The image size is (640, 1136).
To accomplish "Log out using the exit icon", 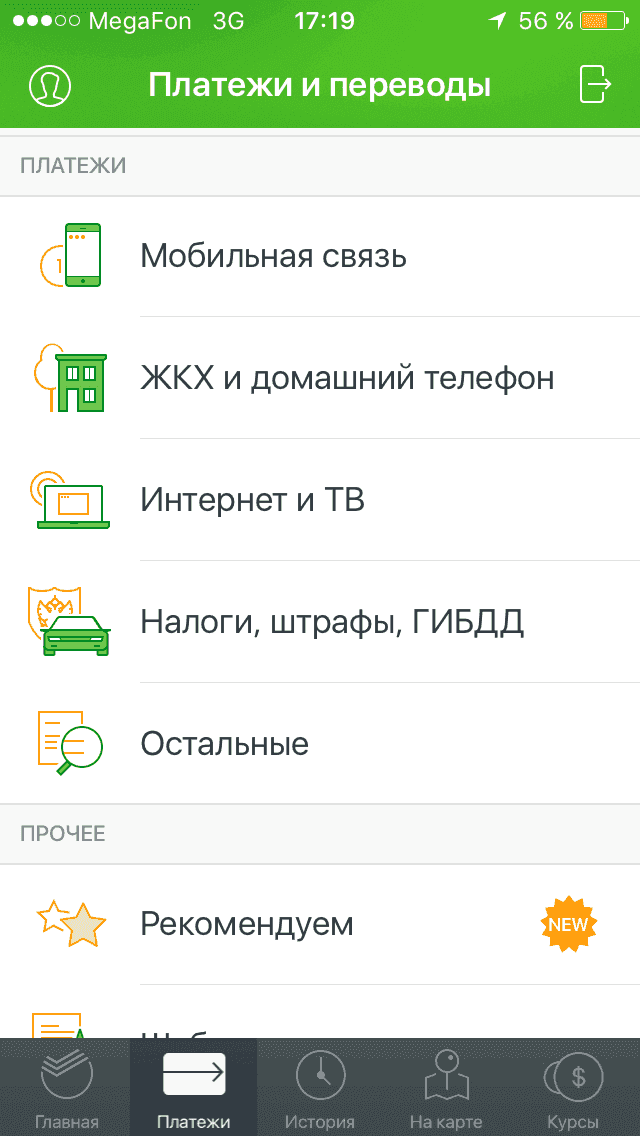I will [595, 85].
